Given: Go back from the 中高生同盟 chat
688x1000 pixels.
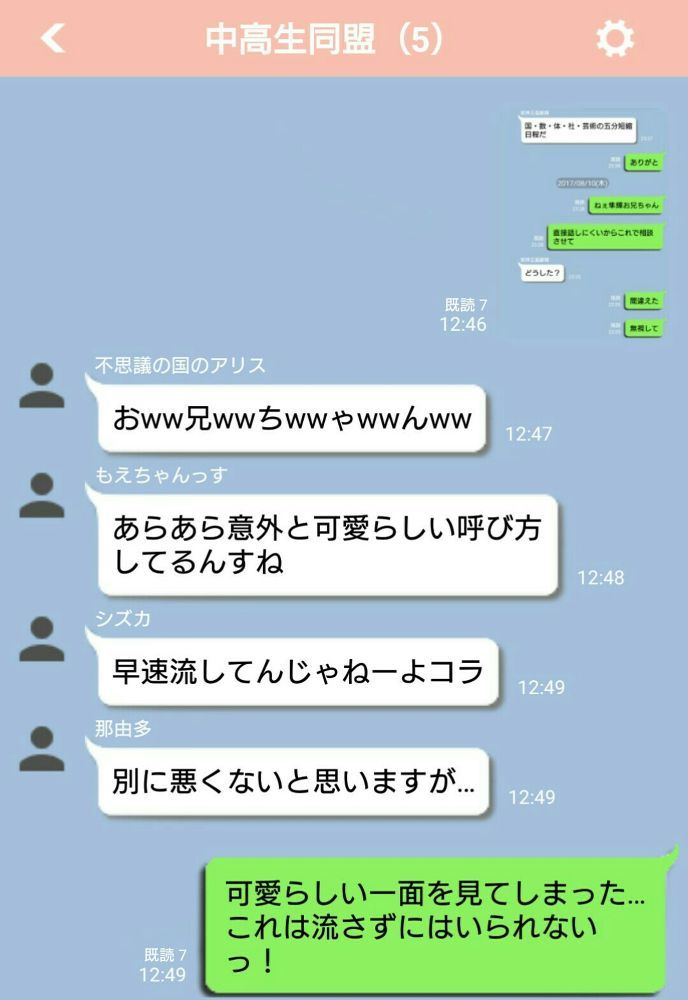Looking at the screenshot, I should click(x=52, y=38).
